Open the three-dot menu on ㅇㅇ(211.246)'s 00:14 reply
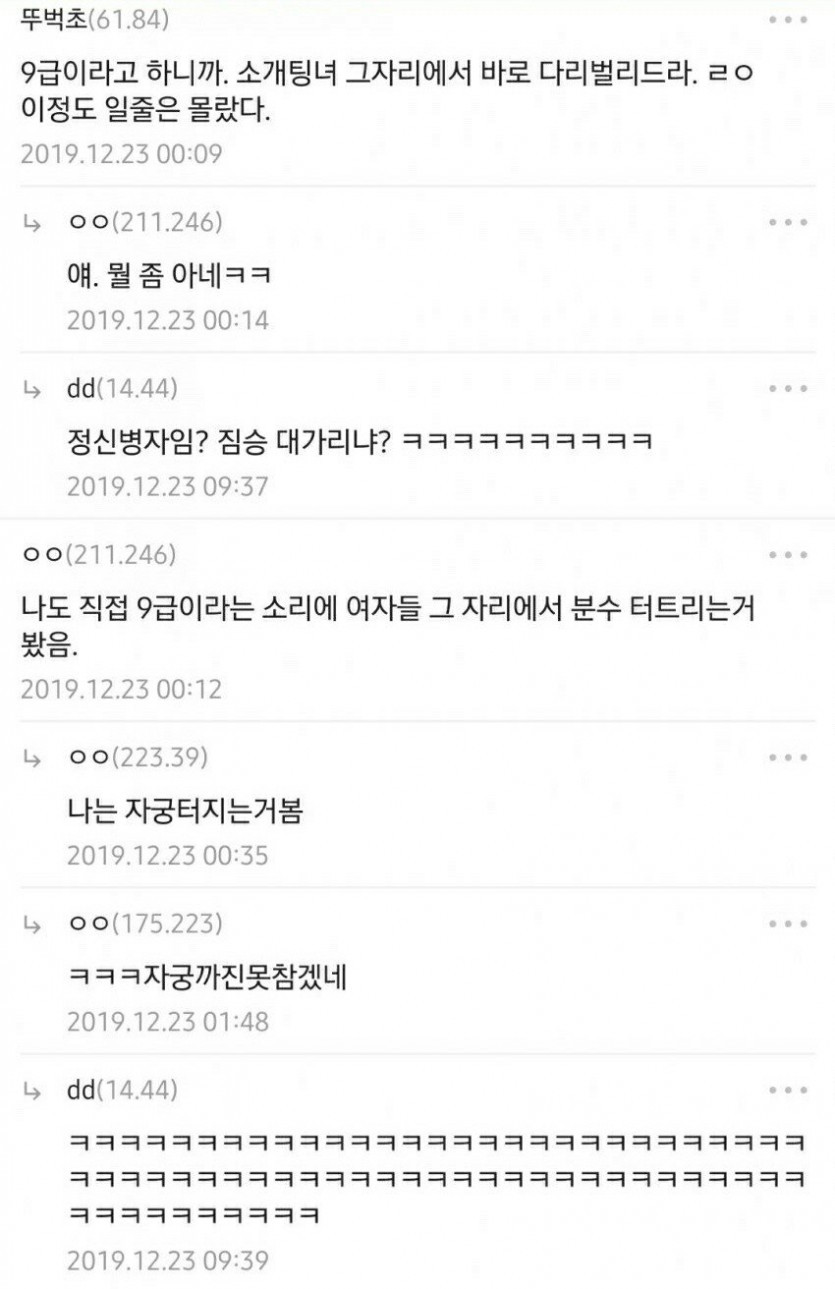 787,222
